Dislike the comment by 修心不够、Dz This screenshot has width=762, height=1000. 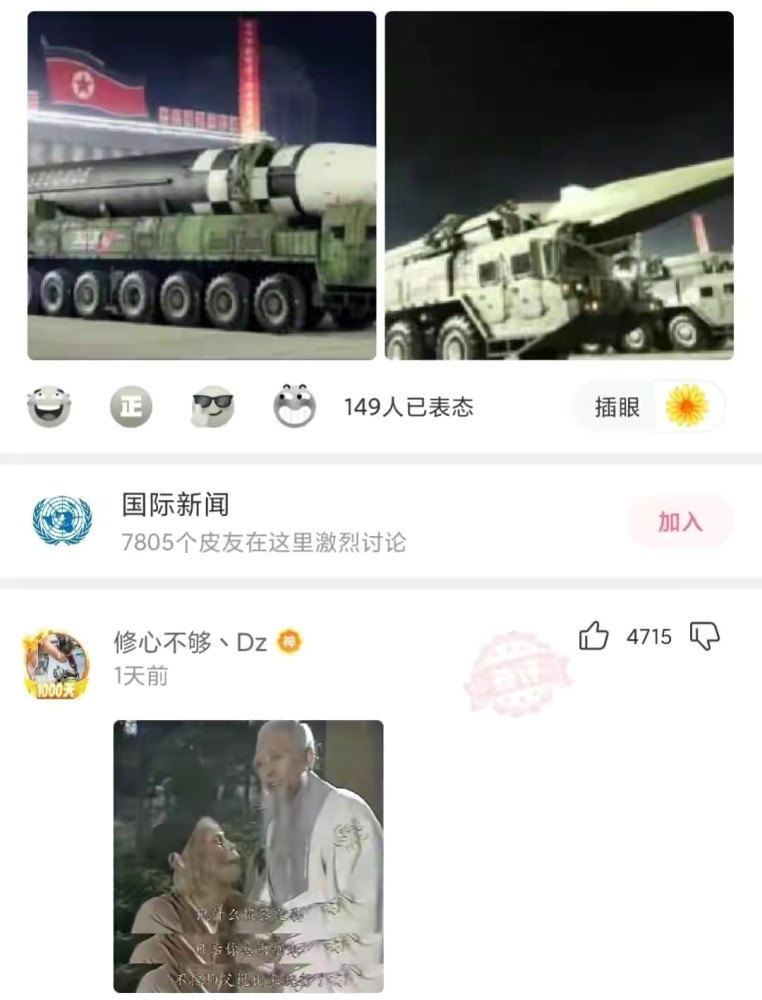(x=705, y=636)
